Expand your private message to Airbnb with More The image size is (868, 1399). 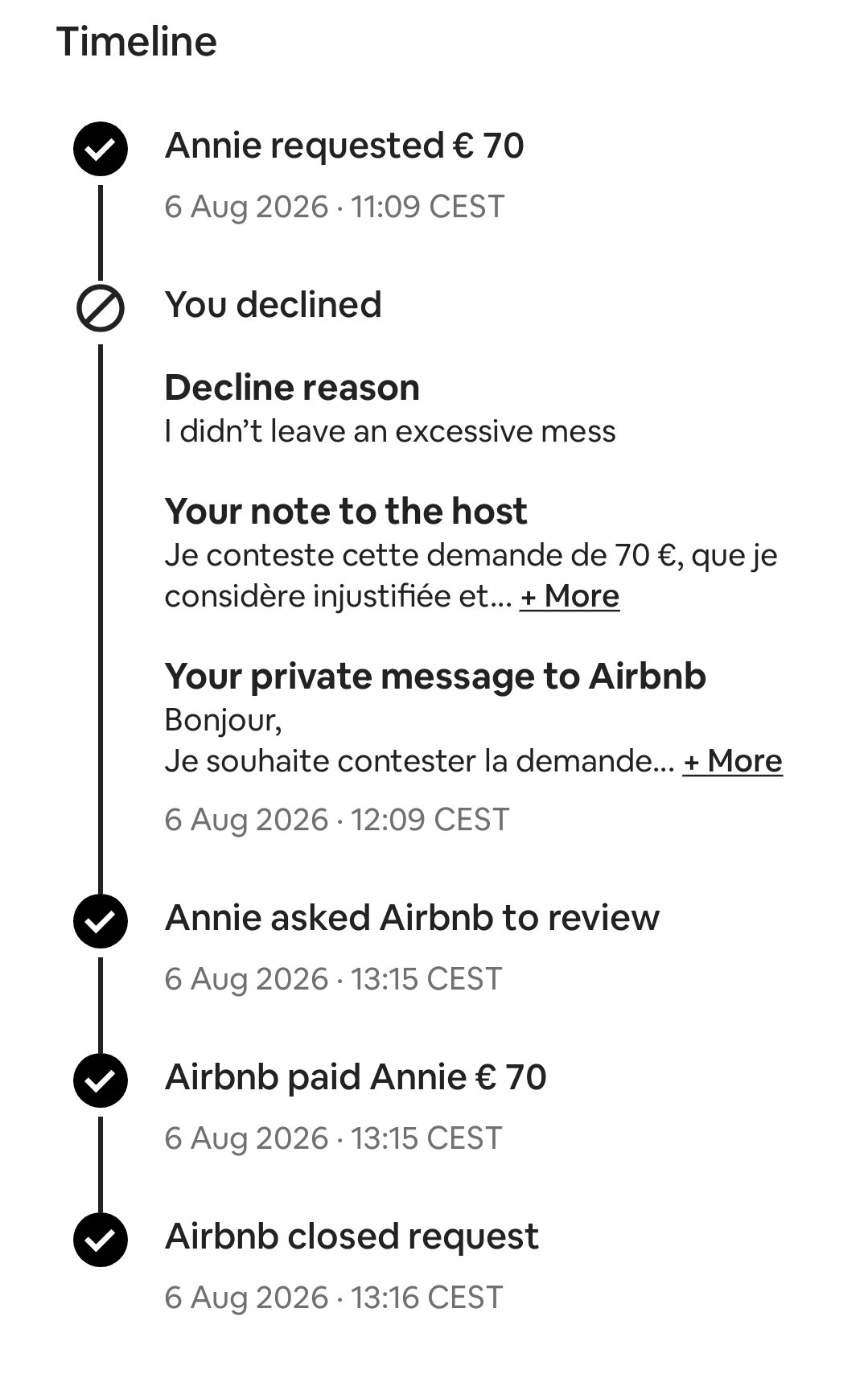click(x=733, y=761)
